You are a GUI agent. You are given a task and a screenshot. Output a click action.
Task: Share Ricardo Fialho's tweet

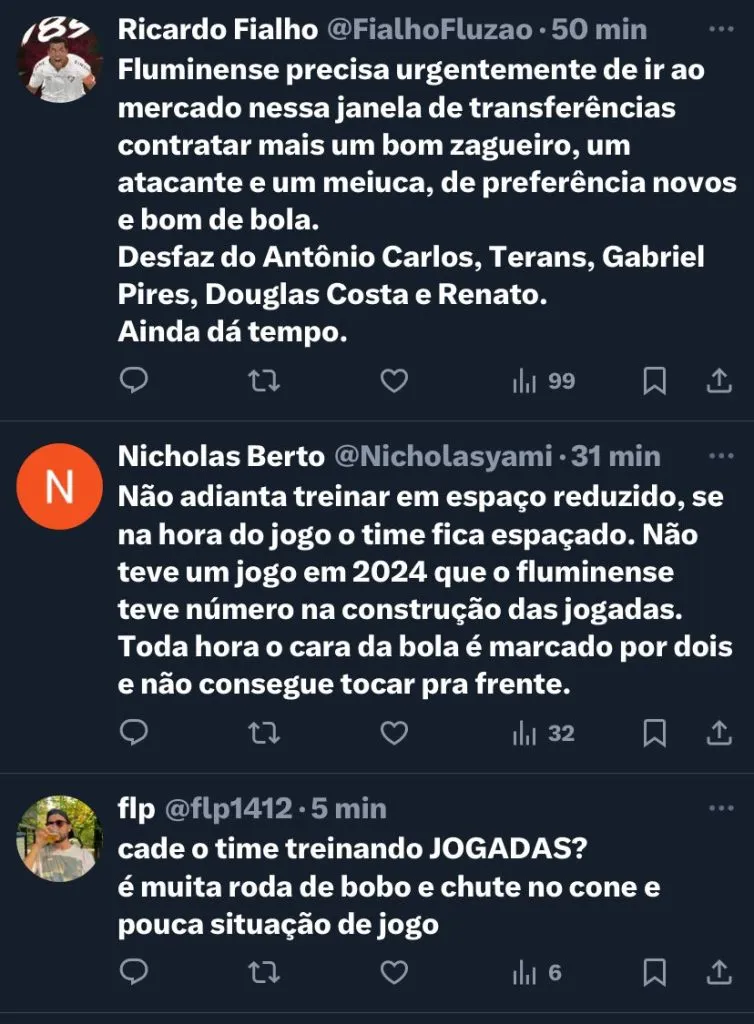(x=718, y=381)
